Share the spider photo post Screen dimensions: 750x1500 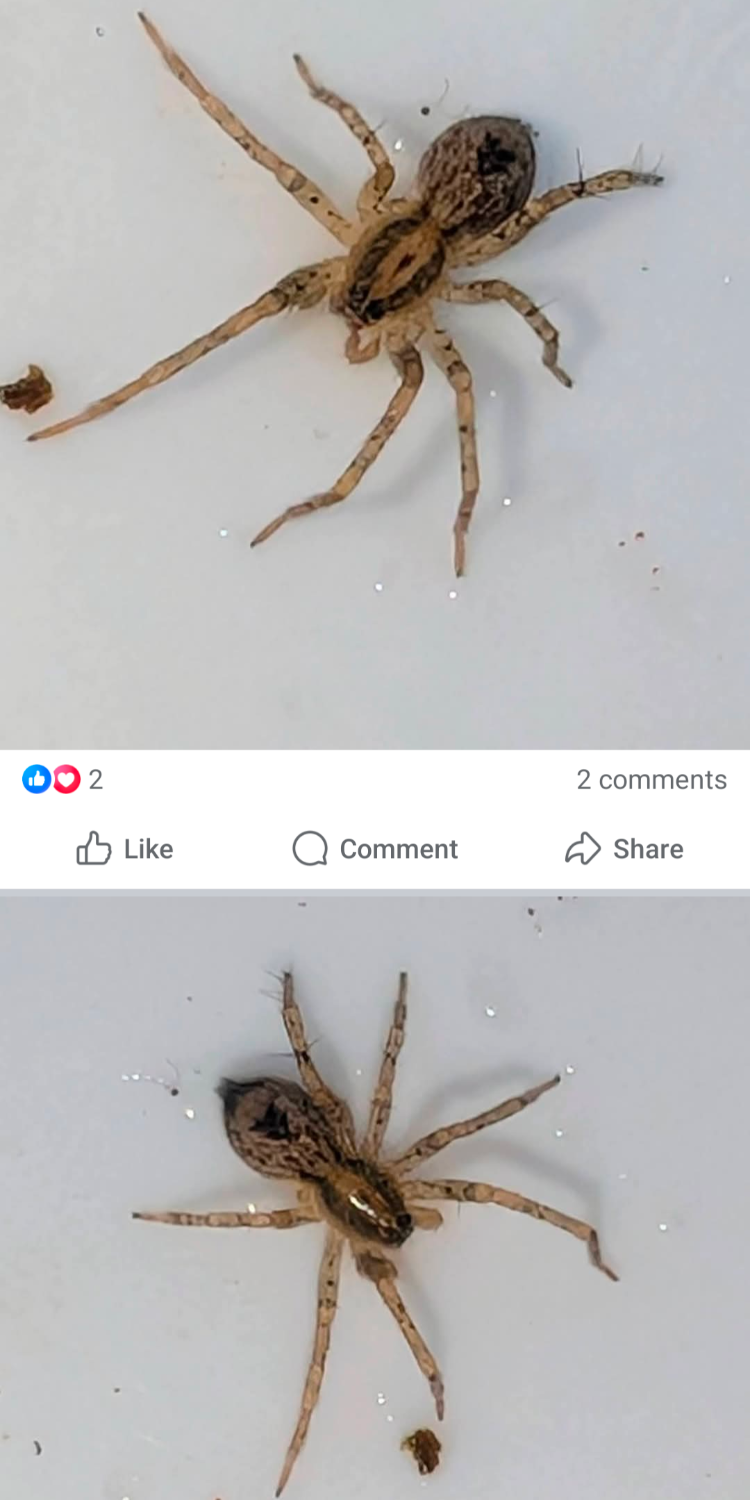624,849
